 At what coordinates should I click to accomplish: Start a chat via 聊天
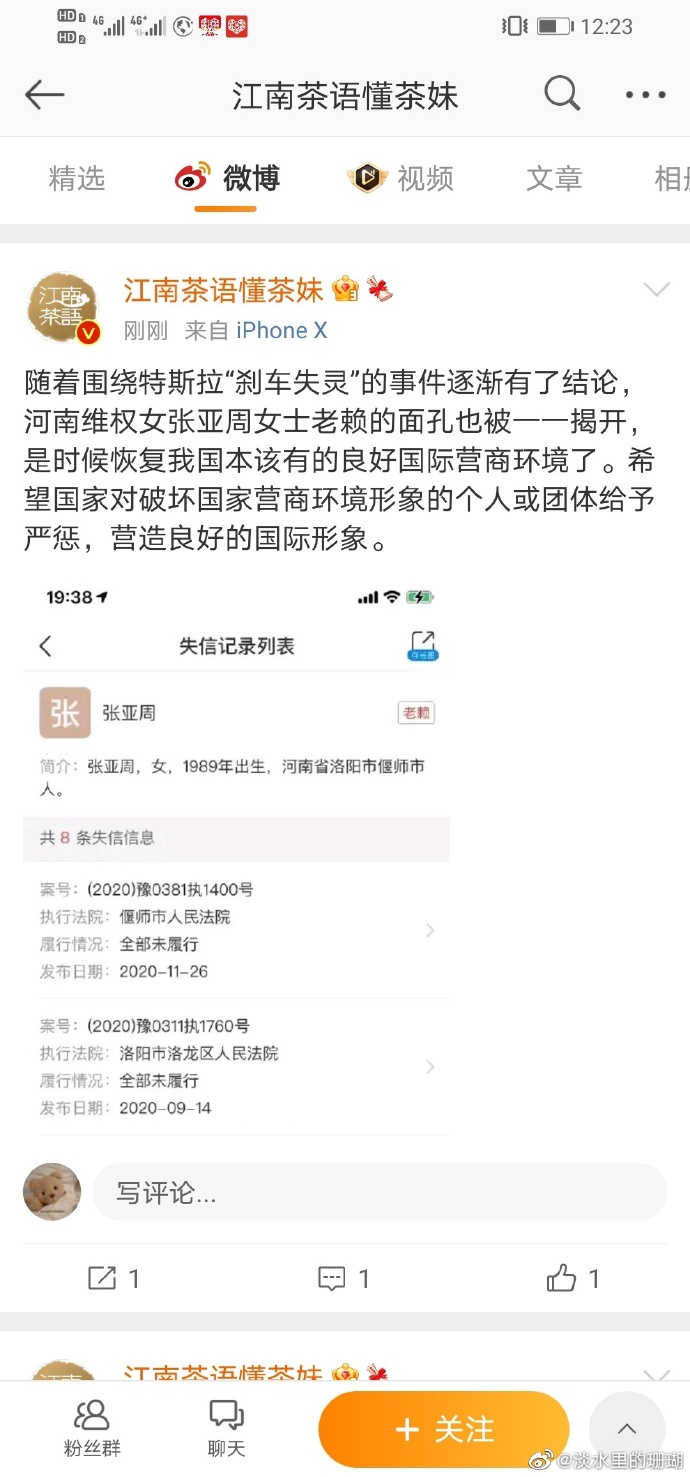[226, 1428]
